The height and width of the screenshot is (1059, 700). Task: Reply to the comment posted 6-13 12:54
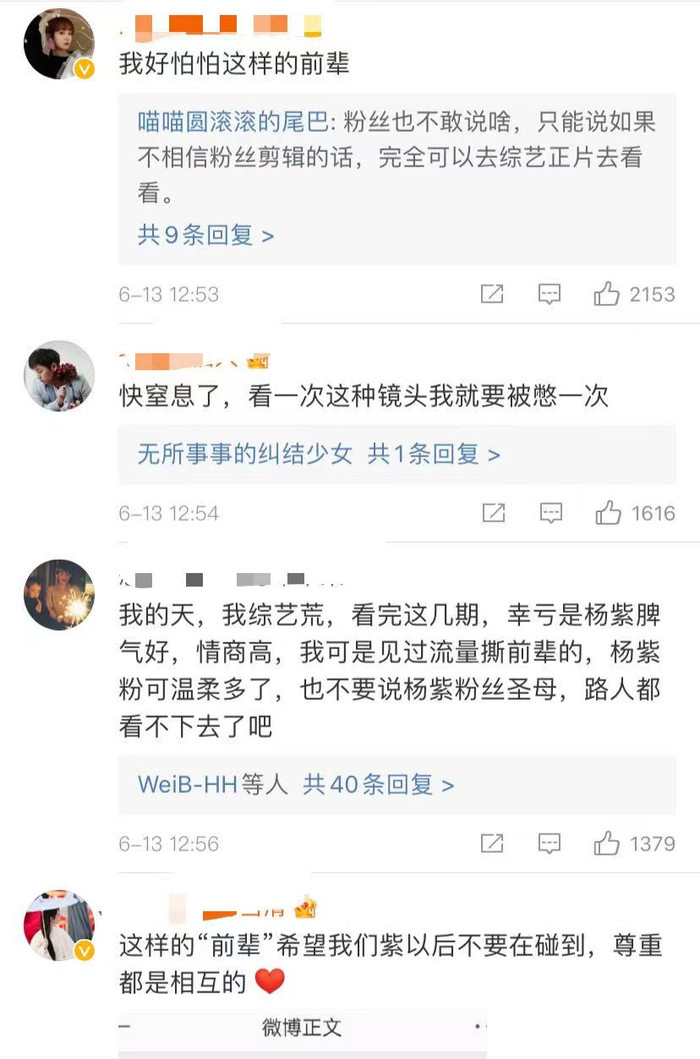(x=549, y=513)
